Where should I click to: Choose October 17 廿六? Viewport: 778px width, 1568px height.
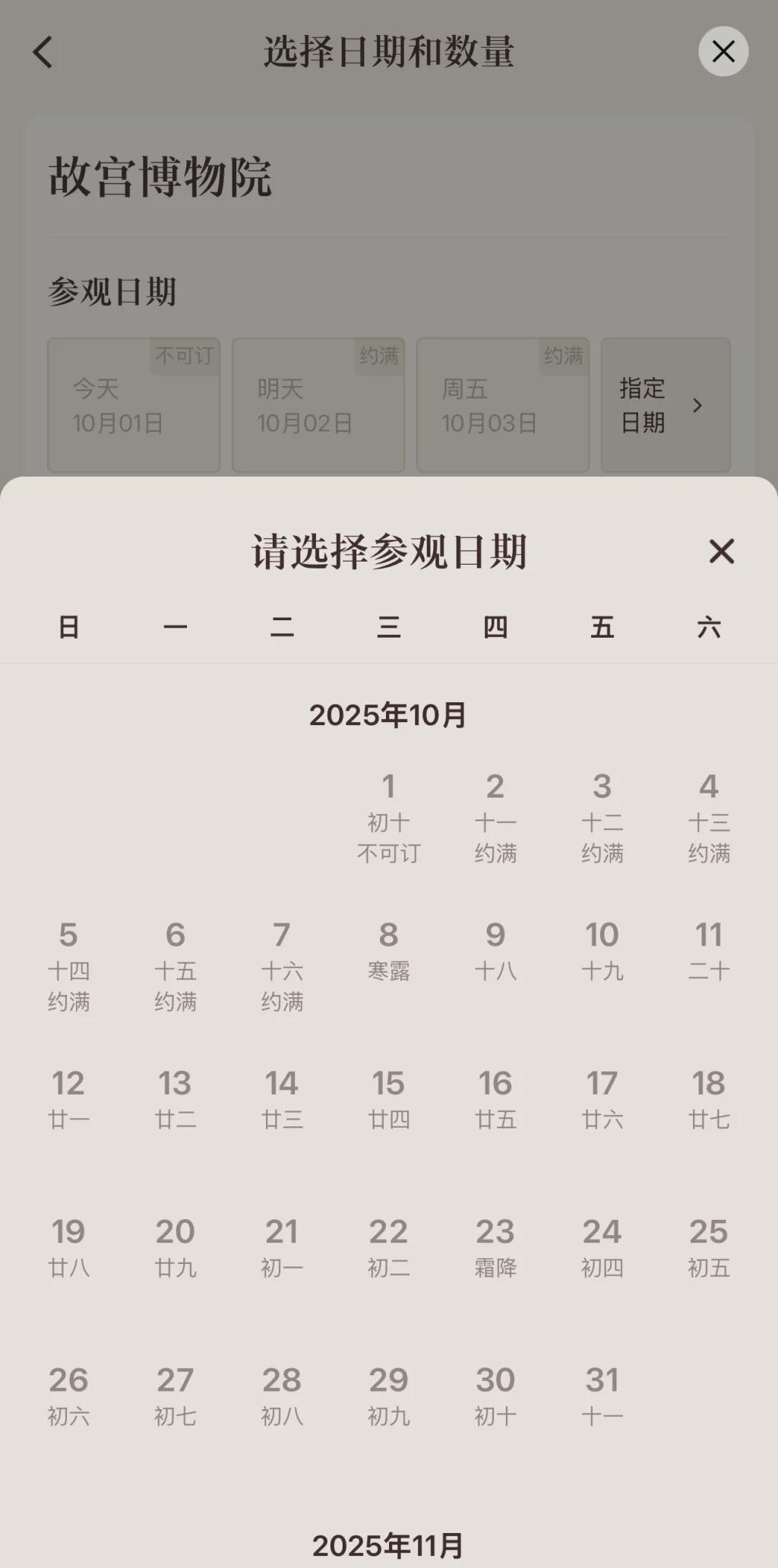tap(602, 1099)
